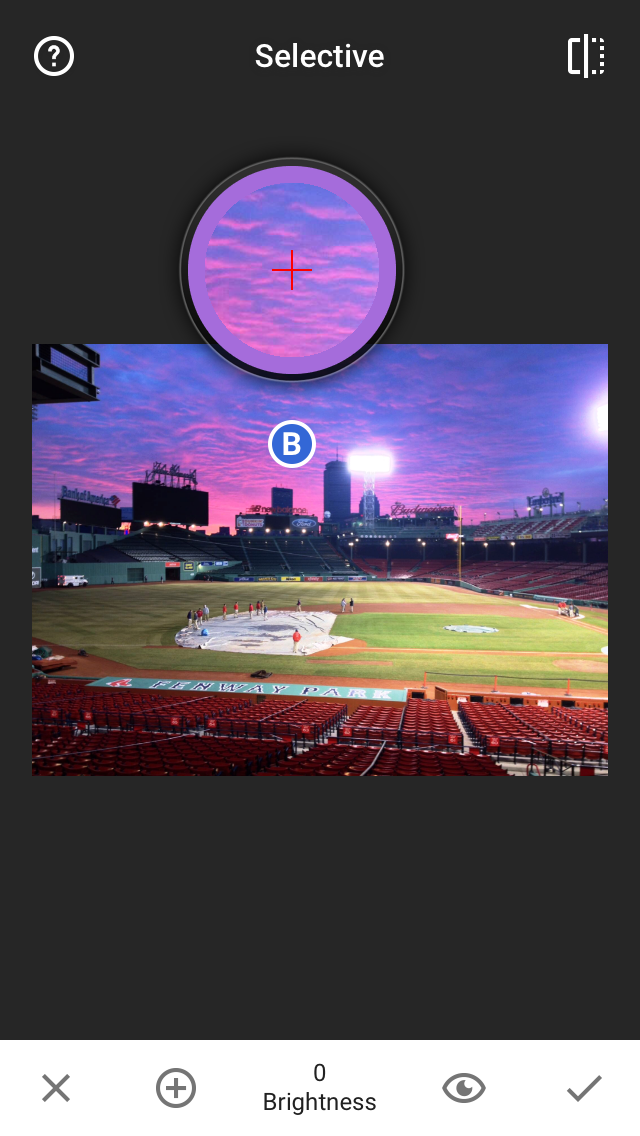Open the help question mark icon
This screenshot has height=1136, width=640.
click(x=54, y=57)
